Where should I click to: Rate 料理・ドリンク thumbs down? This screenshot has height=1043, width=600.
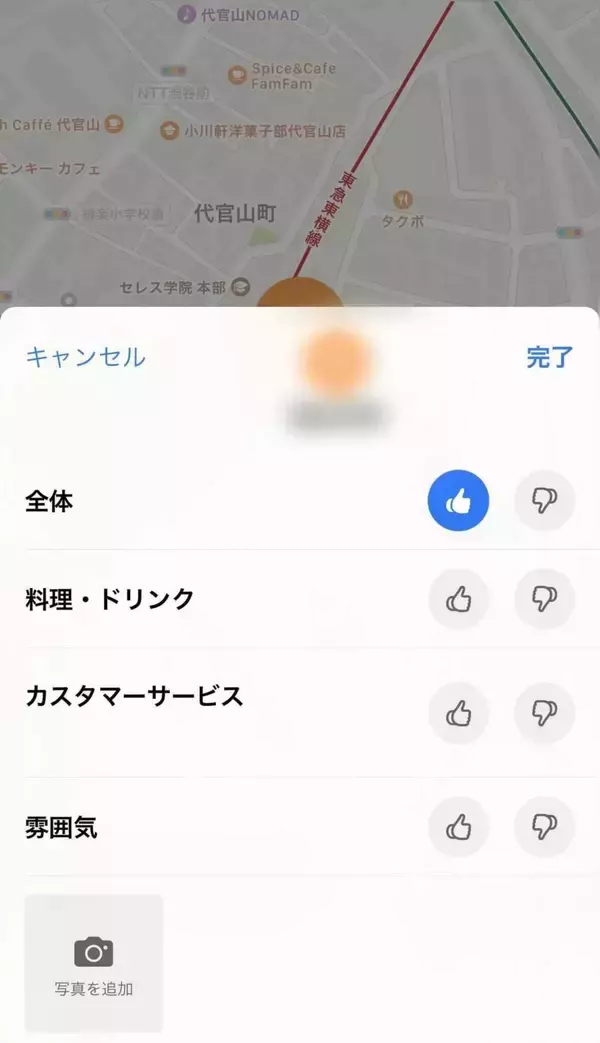point(544,599)
